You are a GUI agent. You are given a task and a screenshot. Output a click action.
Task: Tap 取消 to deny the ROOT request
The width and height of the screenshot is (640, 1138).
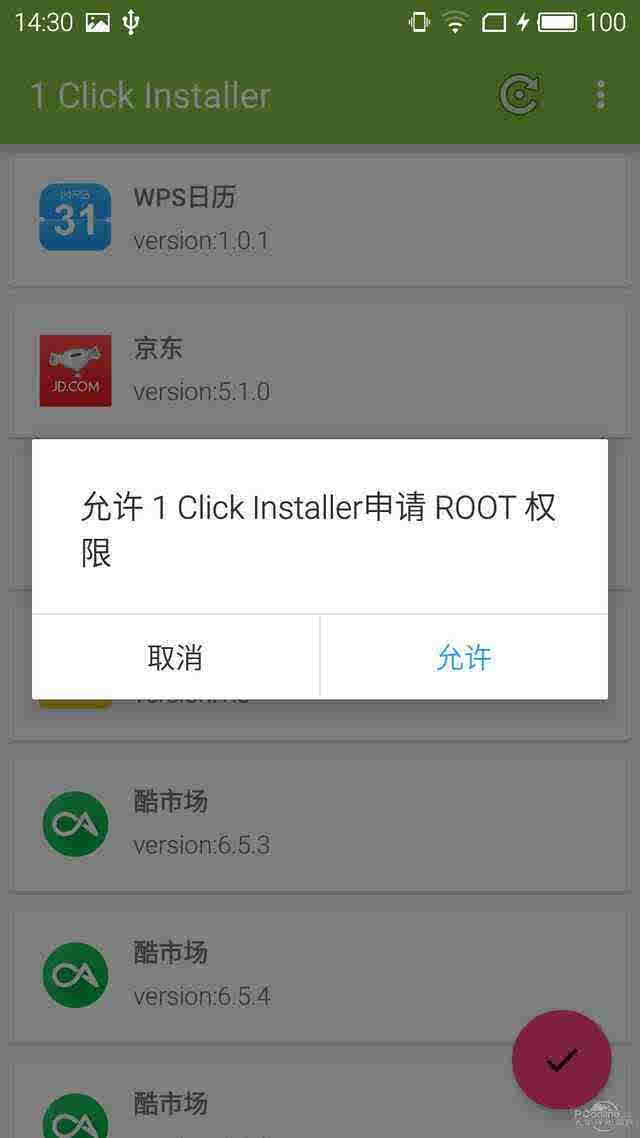tap(175, 657)
